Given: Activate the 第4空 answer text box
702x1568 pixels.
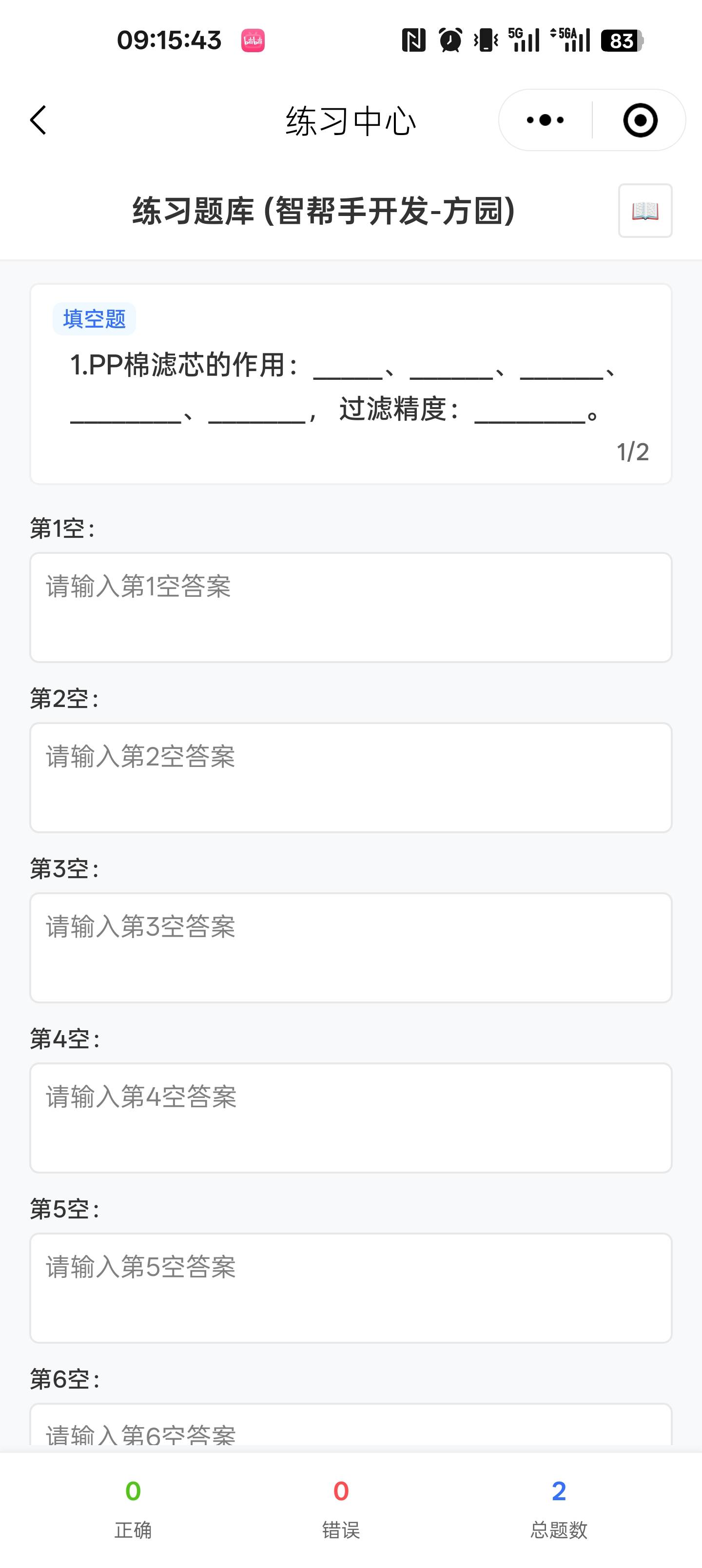Looking at the screenshot, I should (351, 1117).
